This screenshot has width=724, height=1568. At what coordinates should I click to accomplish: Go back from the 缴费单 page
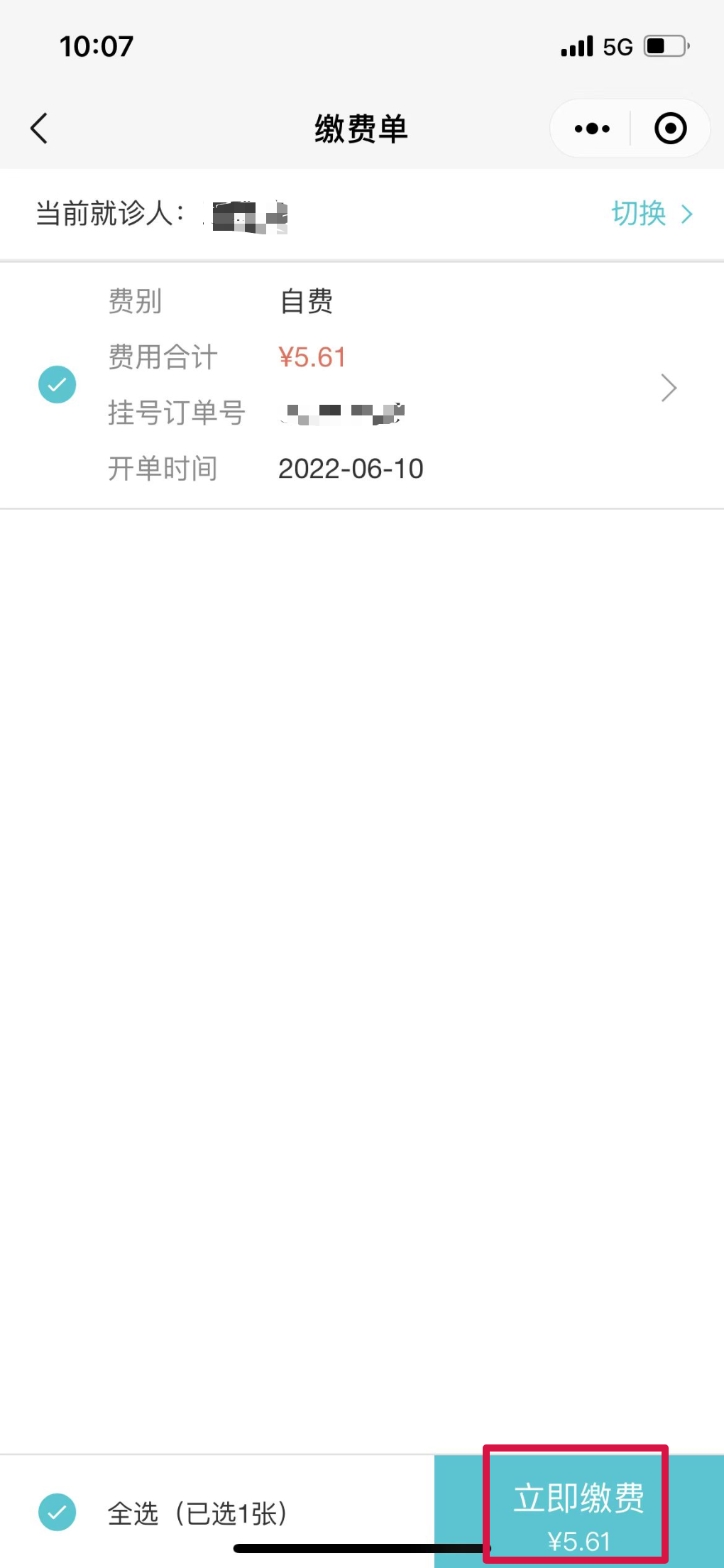coord(40,129)
